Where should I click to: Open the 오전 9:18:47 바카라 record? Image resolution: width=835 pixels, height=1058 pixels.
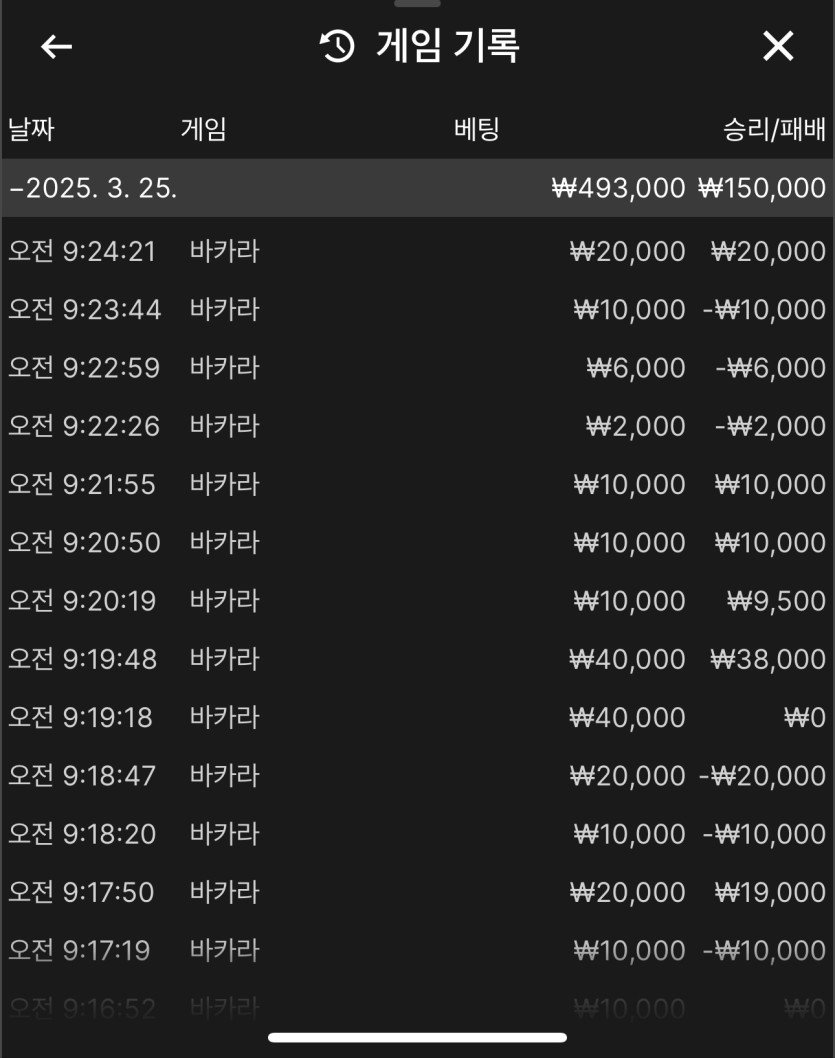tap(417, 775)
